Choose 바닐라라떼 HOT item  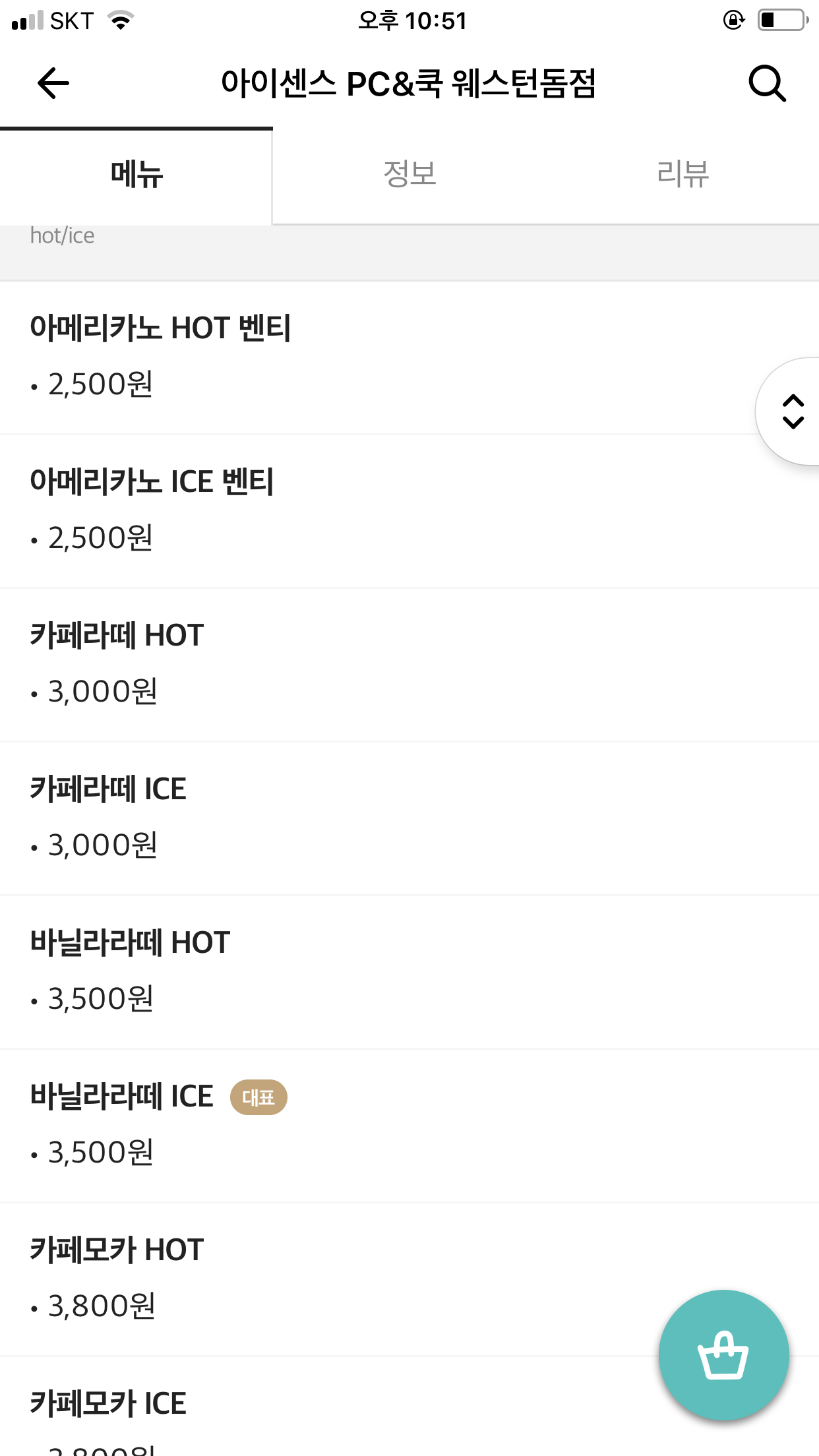coord(409,973)
